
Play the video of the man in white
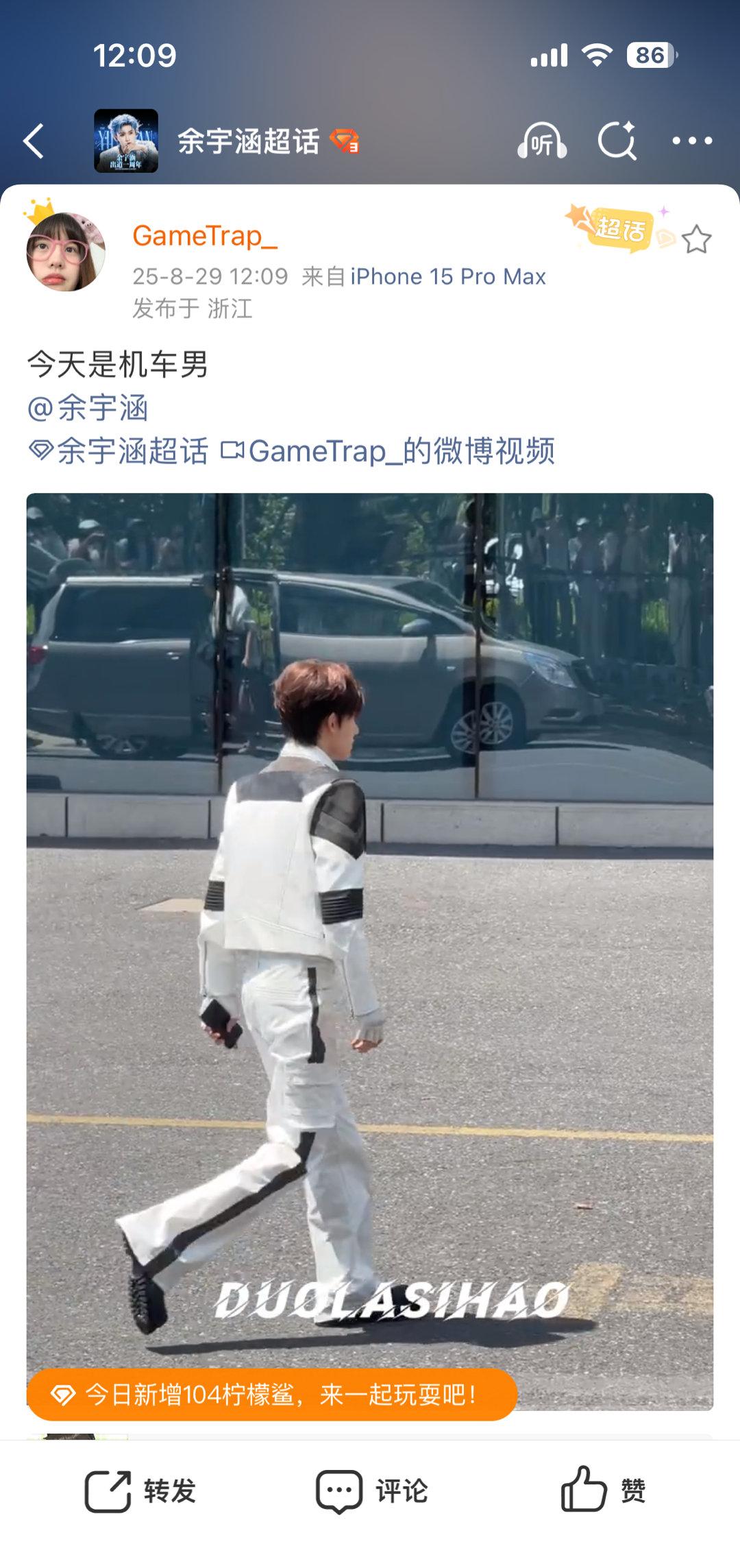tap(370, 952)
